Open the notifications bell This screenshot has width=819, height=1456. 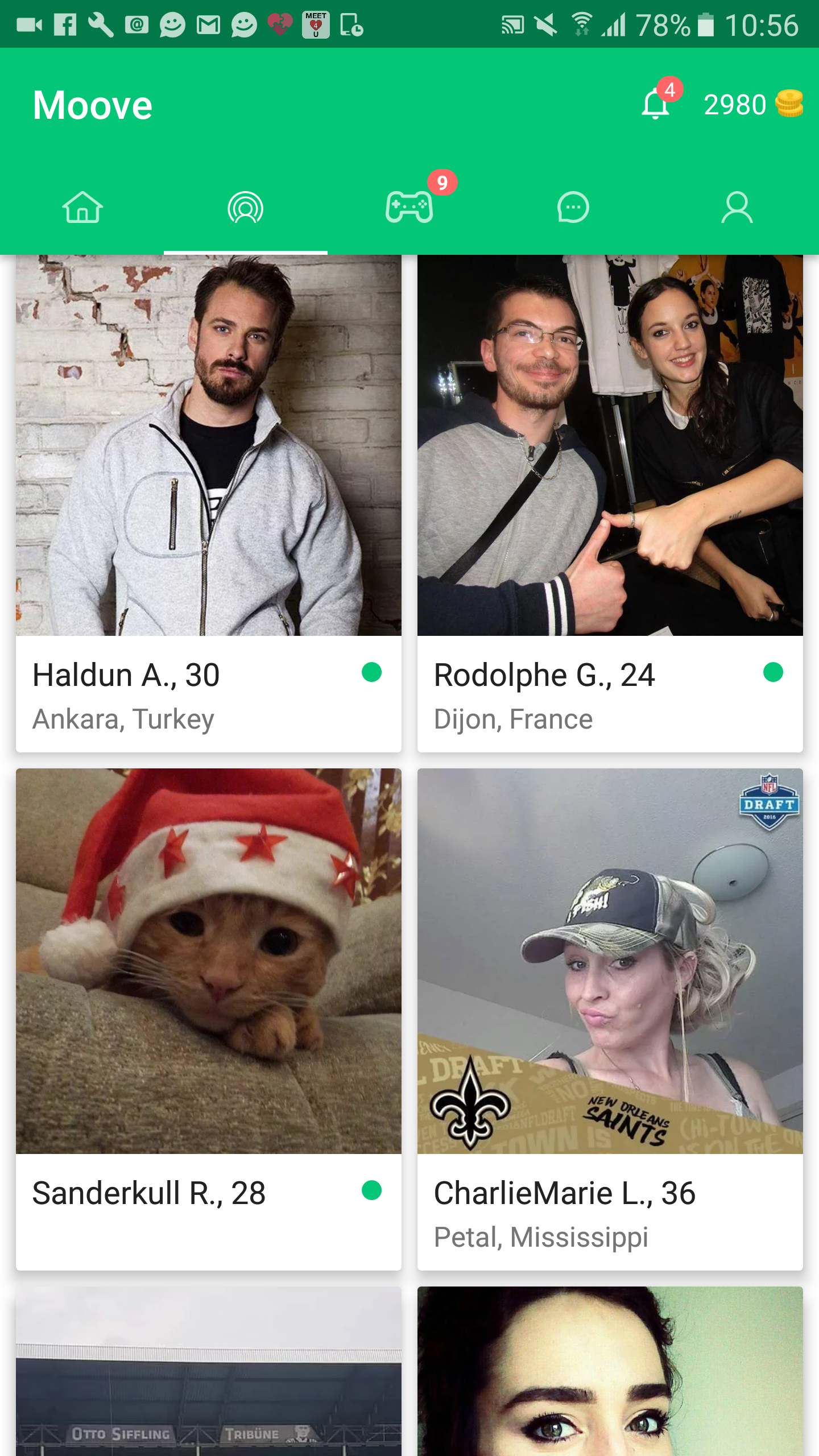[x=656, y=104]
